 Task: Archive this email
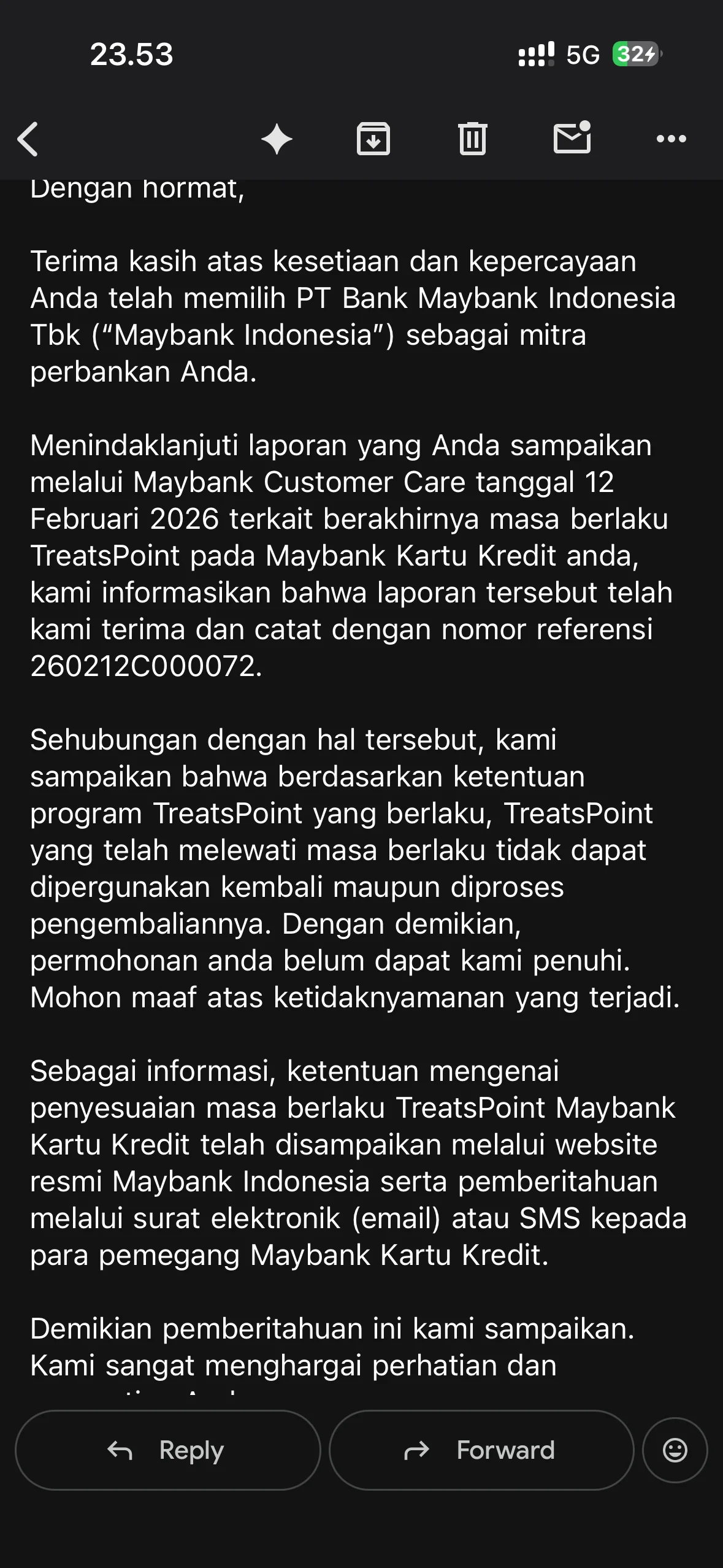[x=373, y=139]
